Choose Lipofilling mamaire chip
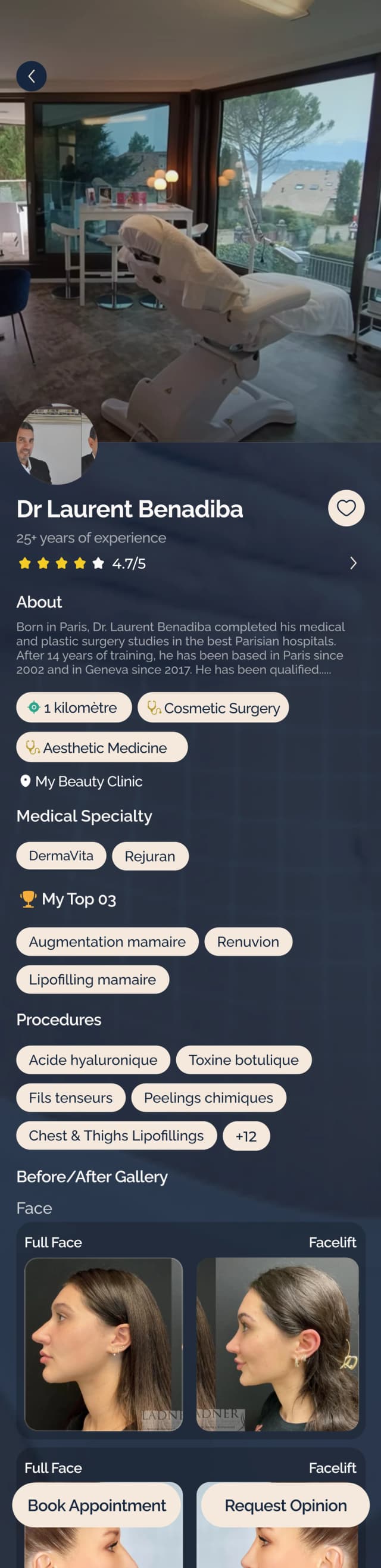381x1568 pixels. [x=92, y=979]
